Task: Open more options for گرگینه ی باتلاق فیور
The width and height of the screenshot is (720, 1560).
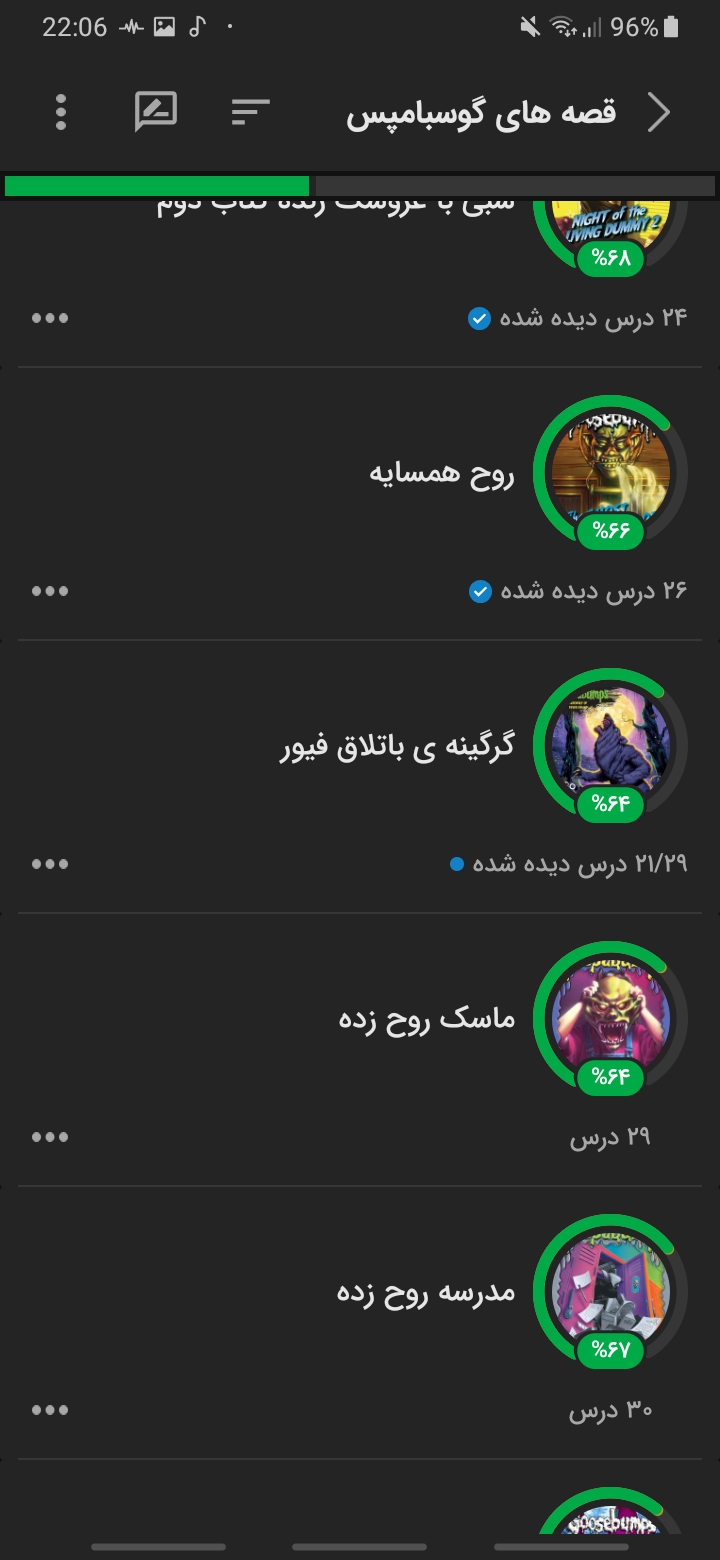Action: click(50, 864)
